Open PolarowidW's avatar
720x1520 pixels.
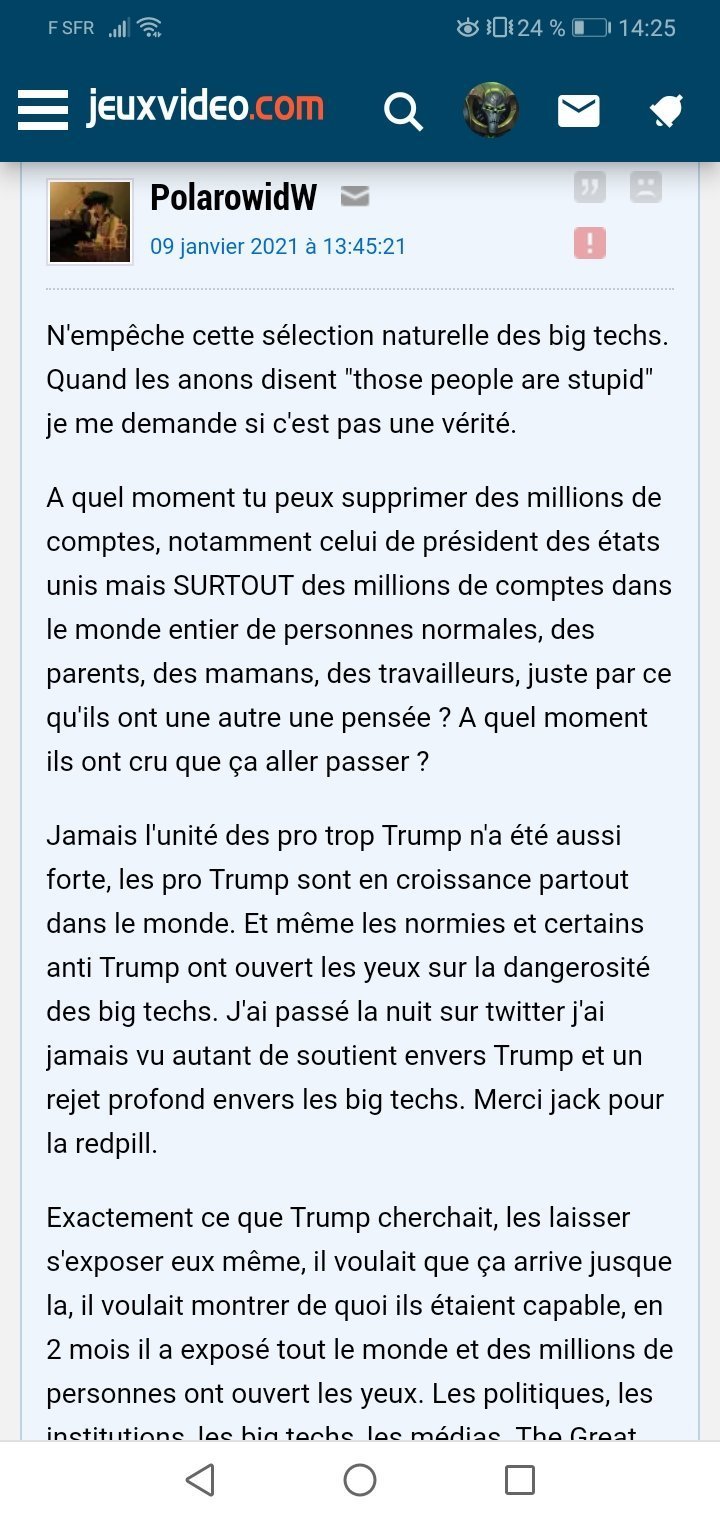[90, 222]
